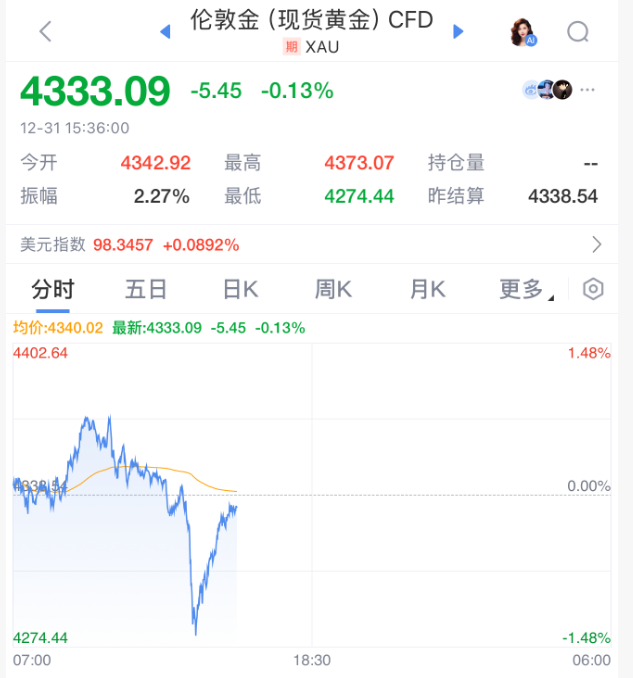This screenshot has height=678, width=633.
Task: Switch to the next instrument
Action: tap(458, 32)
